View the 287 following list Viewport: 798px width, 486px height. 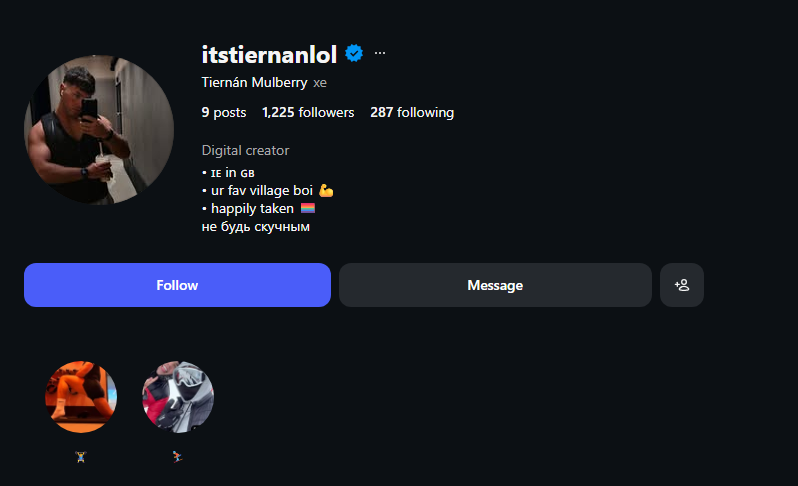coord(412,112)
